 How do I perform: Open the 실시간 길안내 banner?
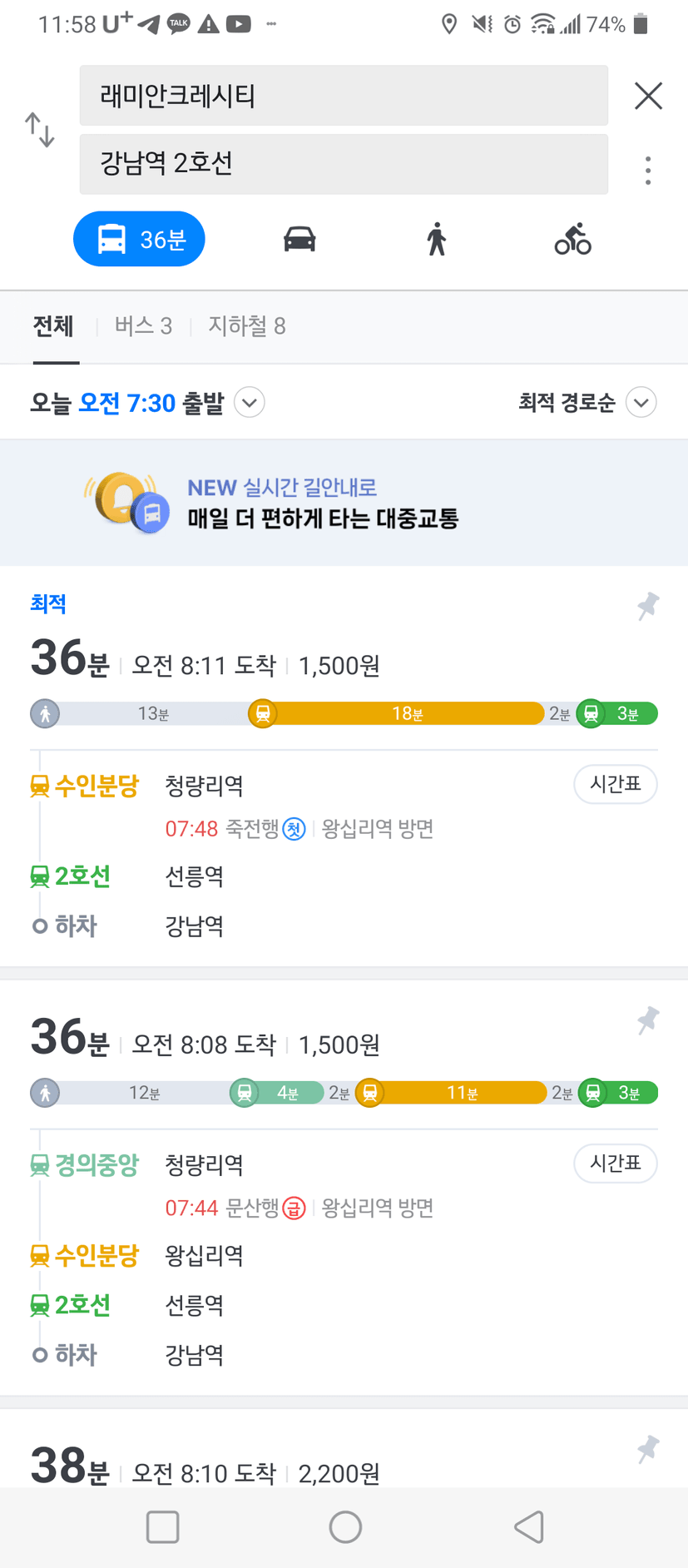point(344,503)
